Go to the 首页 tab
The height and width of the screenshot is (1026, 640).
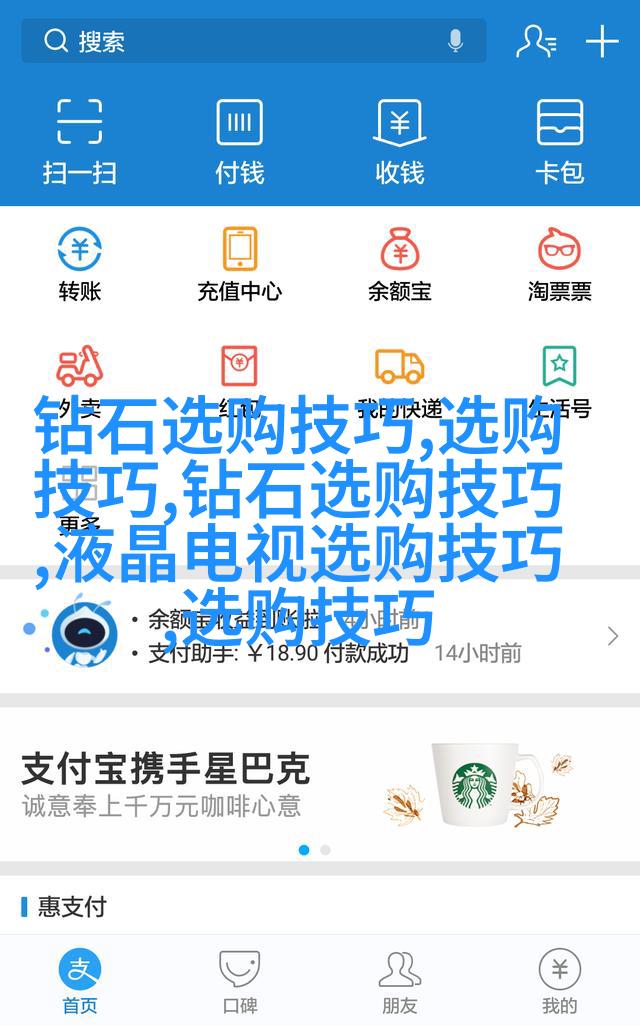click(80, 982)
